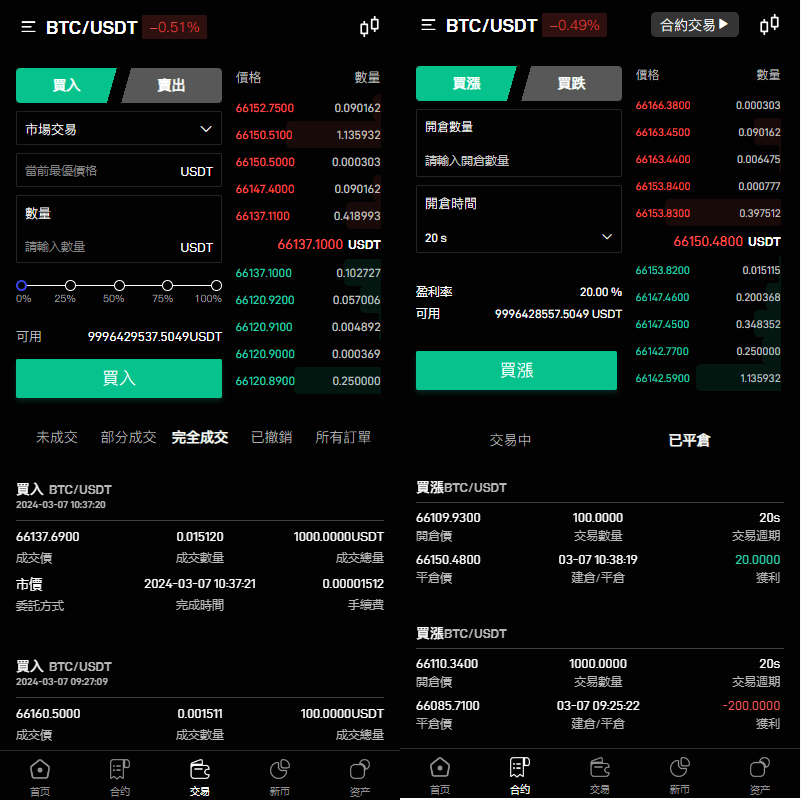Viewport: 801px width, 800px height.
Task: Switch to the 賣出 sell tab
Action: click(172, 86)
